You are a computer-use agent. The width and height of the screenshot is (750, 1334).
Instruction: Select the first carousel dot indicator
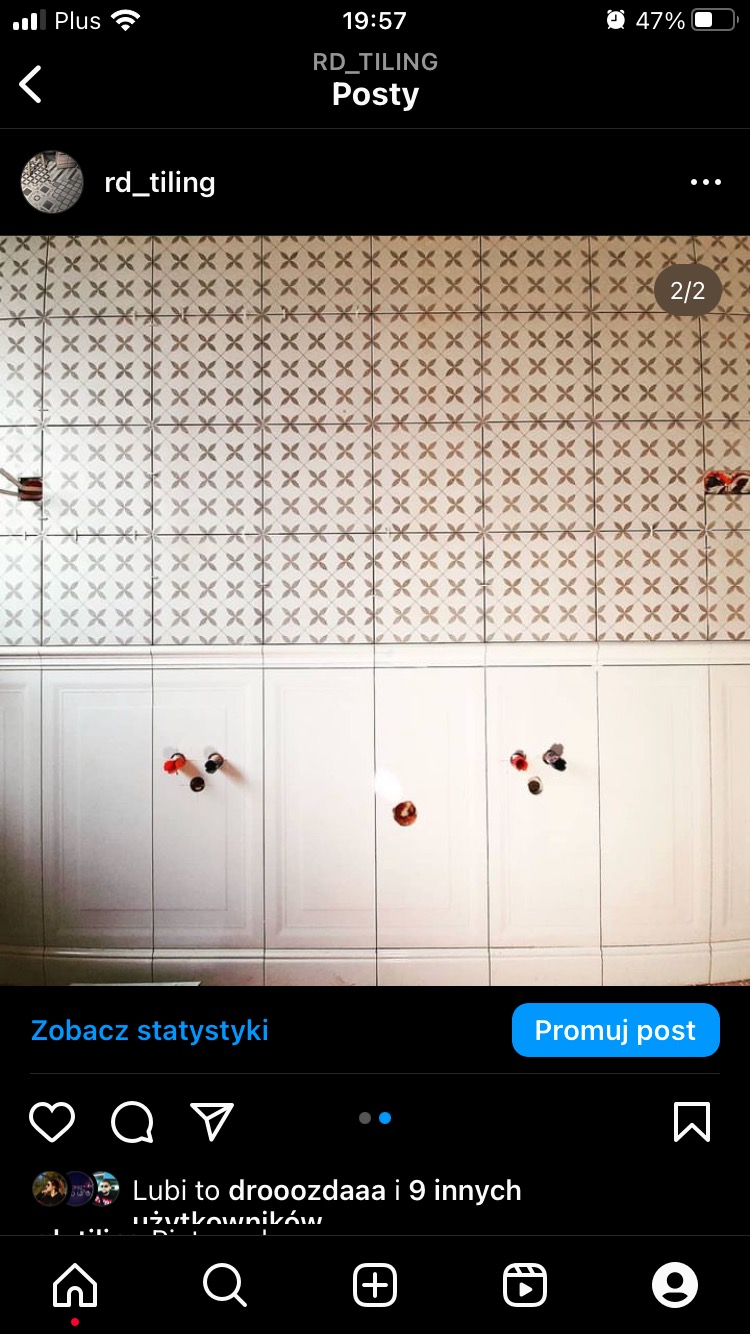point(364,1119)
